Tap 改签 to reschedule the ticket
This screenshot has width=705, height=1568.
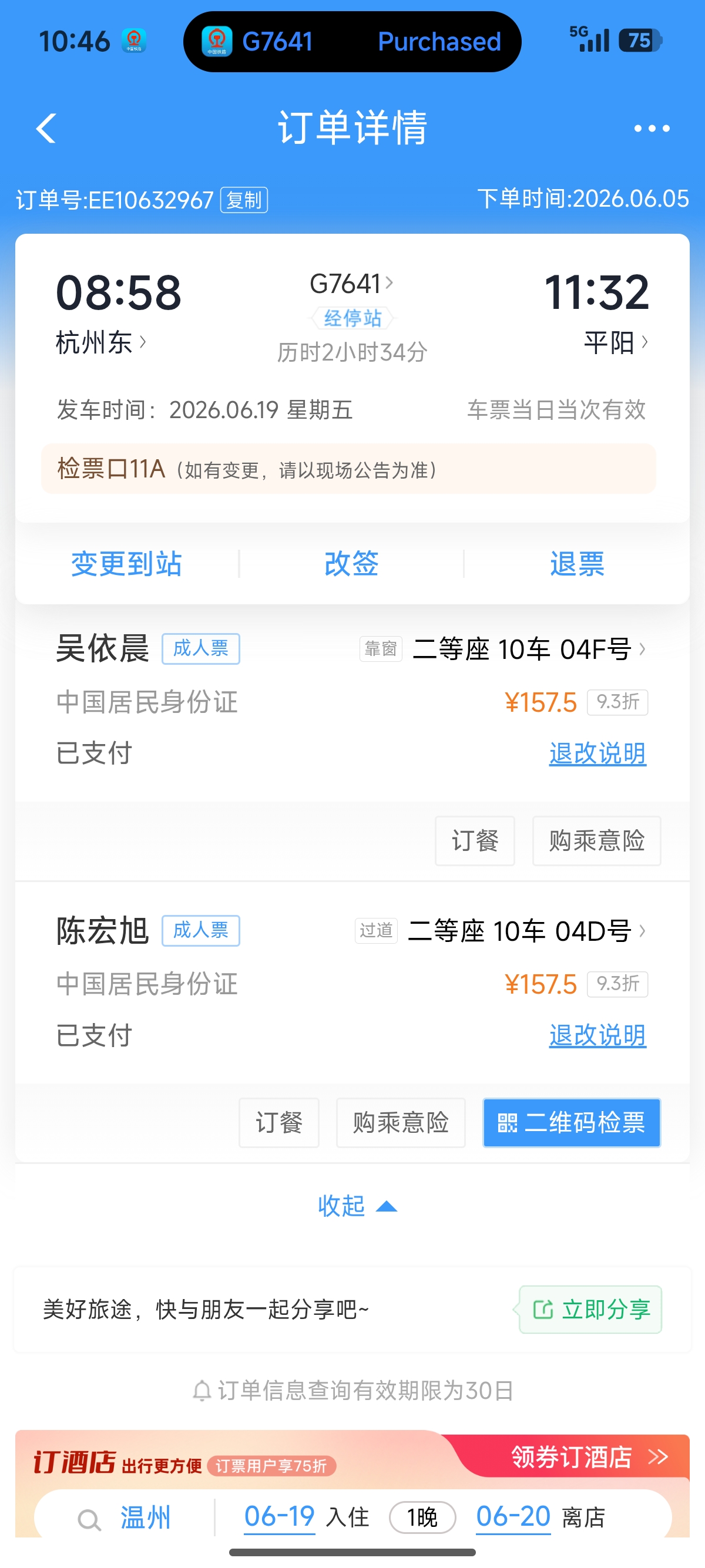(x=351, y=564)
